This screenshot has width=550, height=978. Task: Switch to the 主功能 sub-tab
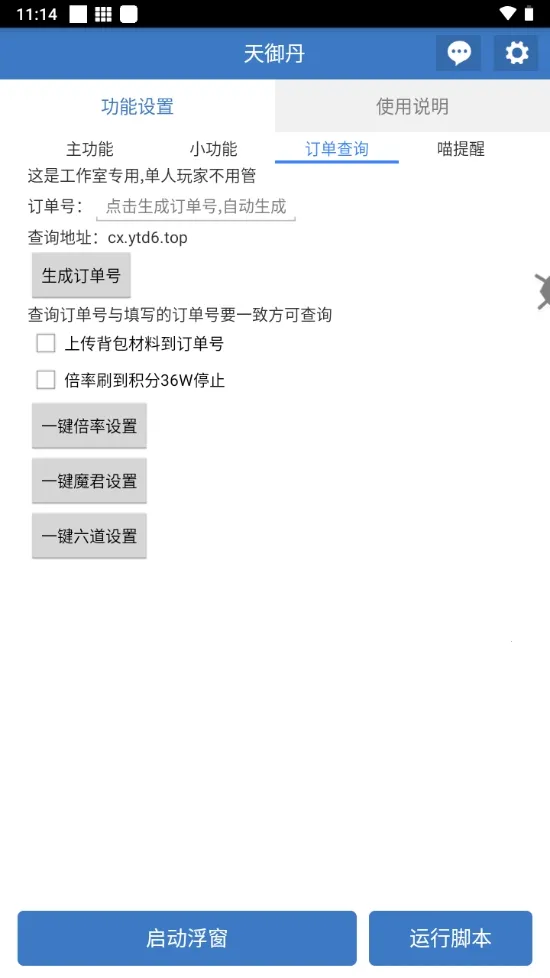[x=90, y=149]
